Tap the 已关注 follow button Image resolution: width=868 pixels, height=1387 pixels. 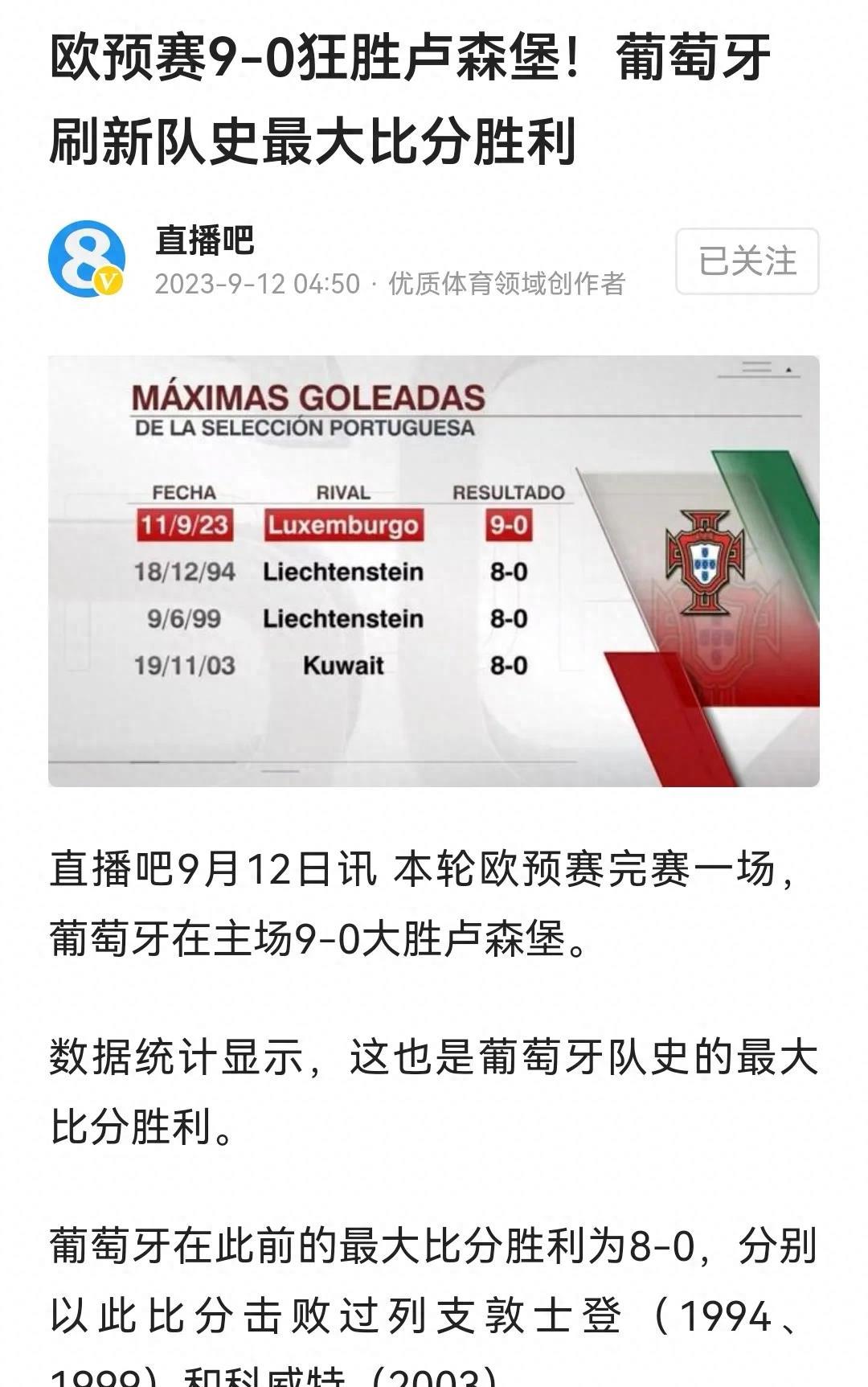[x=747, y=261]
